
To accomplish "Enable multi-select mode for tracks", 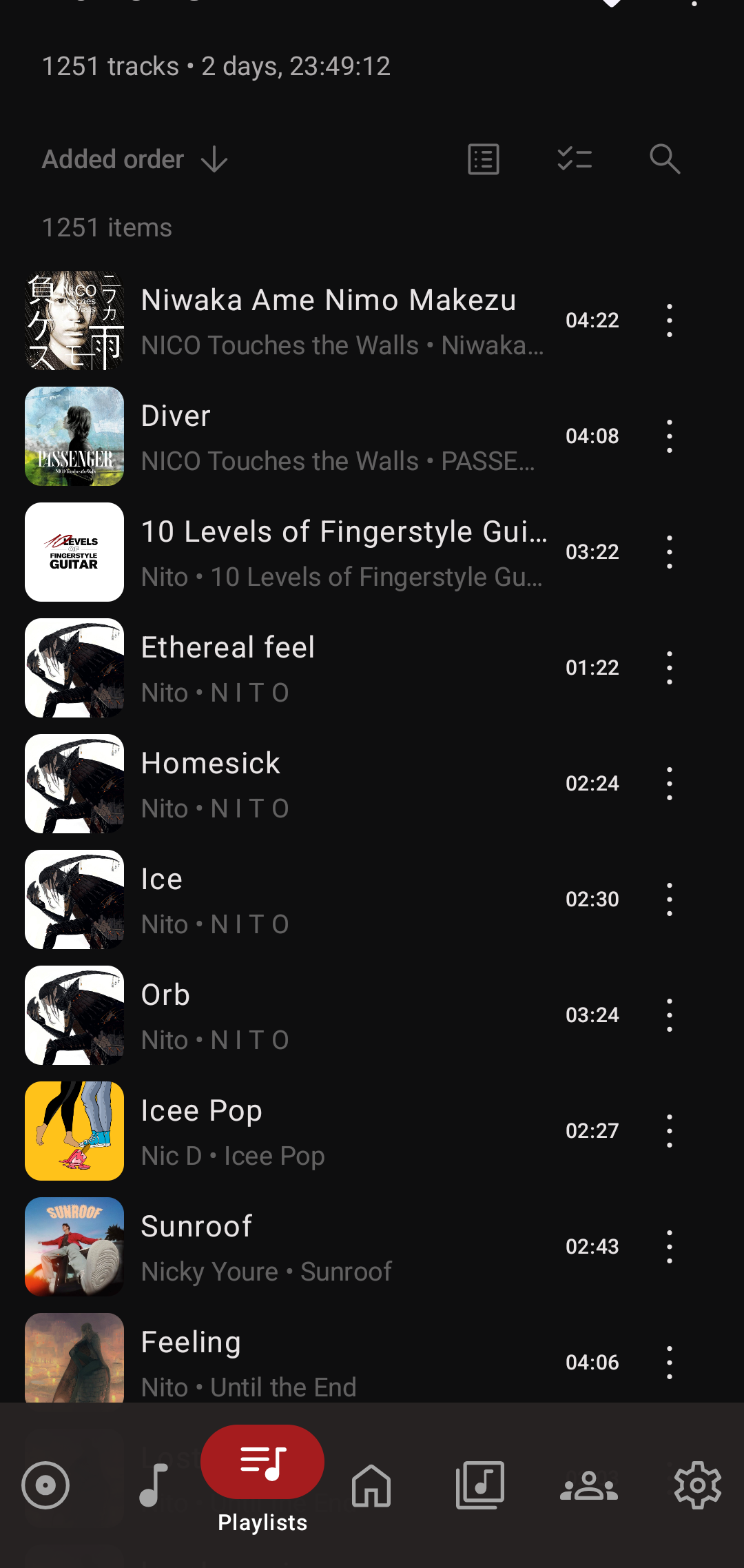I will click(575, 160).
